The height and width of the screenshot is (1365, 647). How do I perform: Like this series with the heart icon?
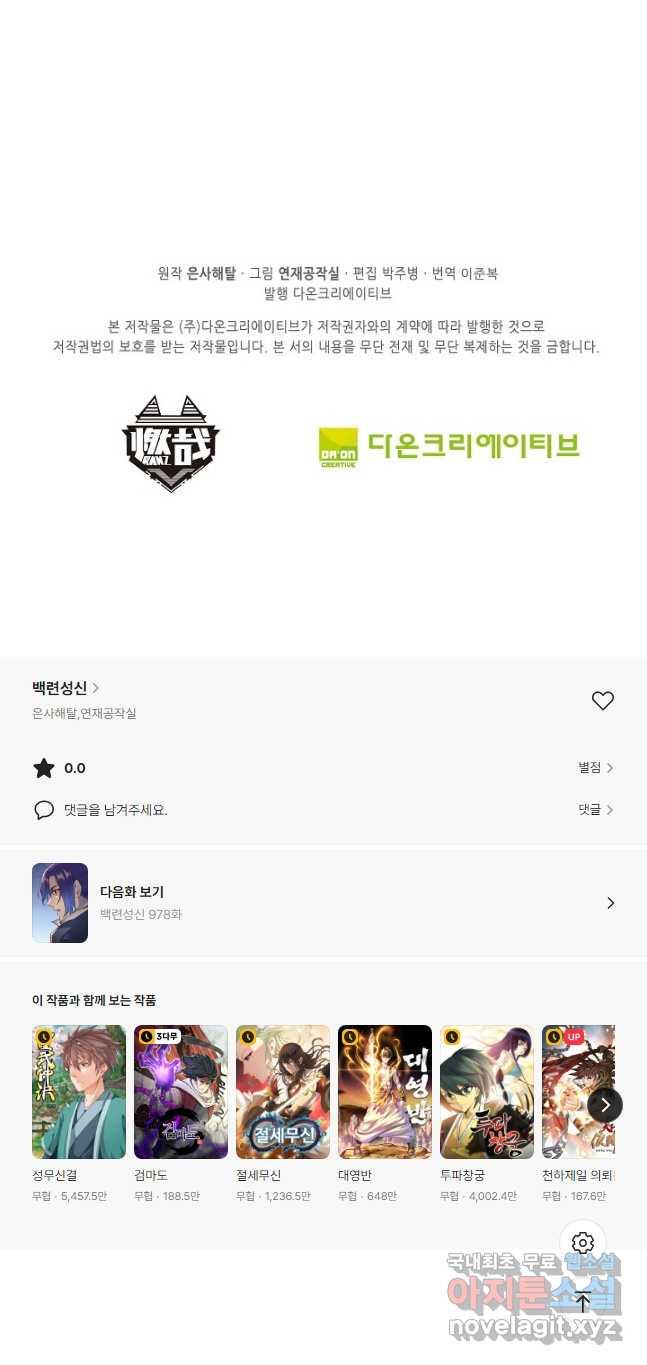(x=602, y=701)
